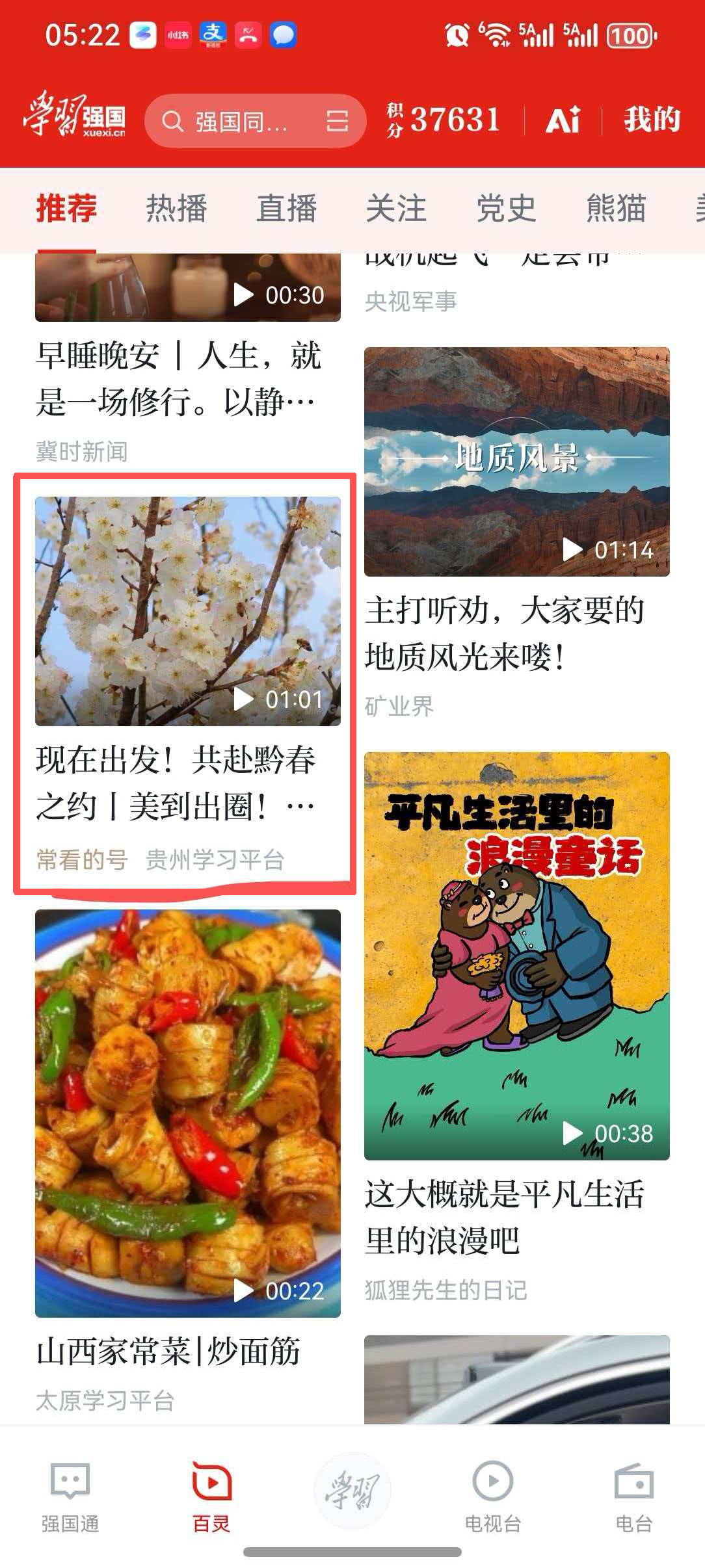View the 积分 37631 points page
Image resolution: width=705 pixels, height=1568 pixels.
(x=444, y=120)
